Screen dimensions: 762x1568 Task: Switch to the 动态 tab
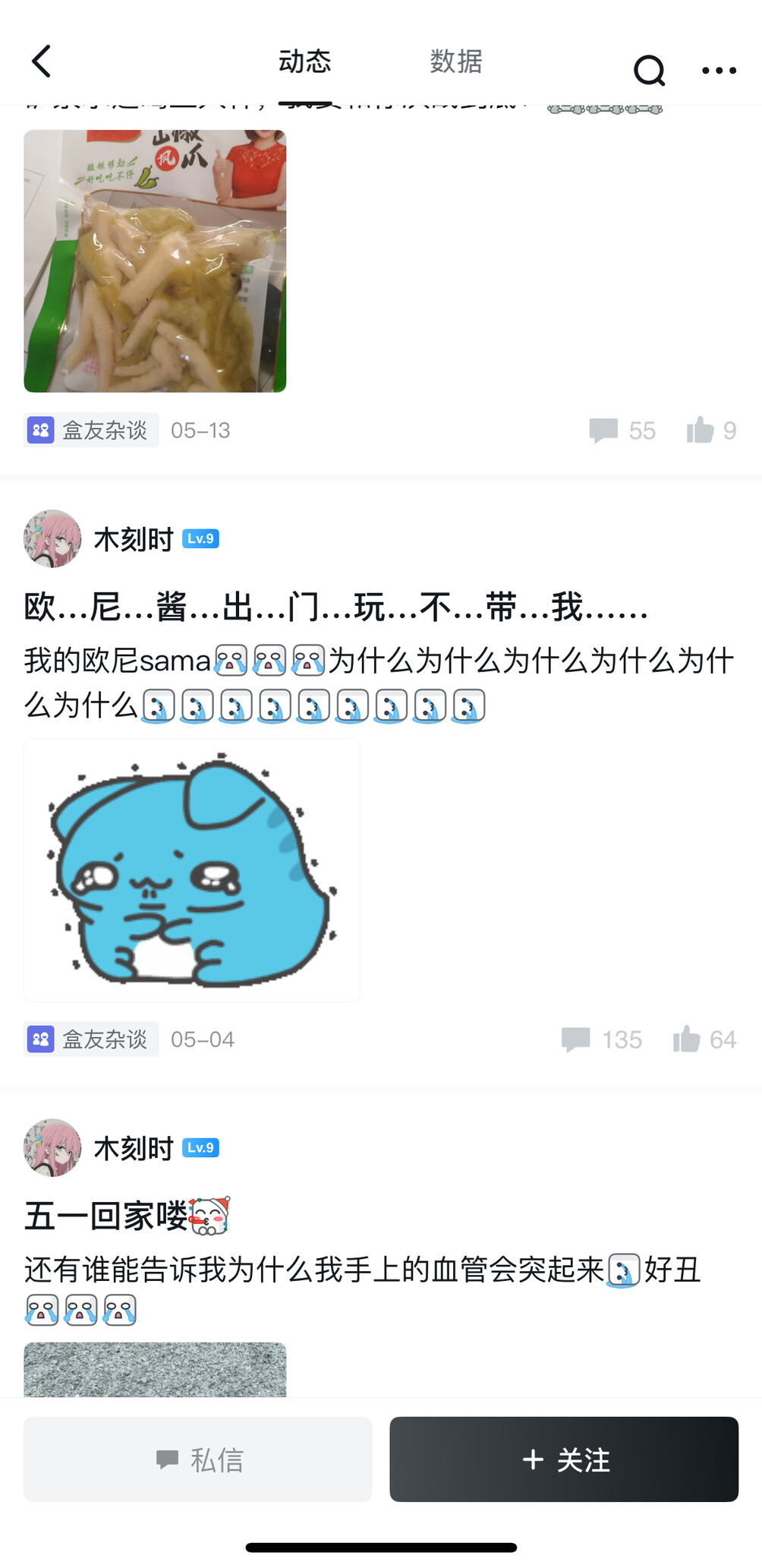click(x=304, y=62)
